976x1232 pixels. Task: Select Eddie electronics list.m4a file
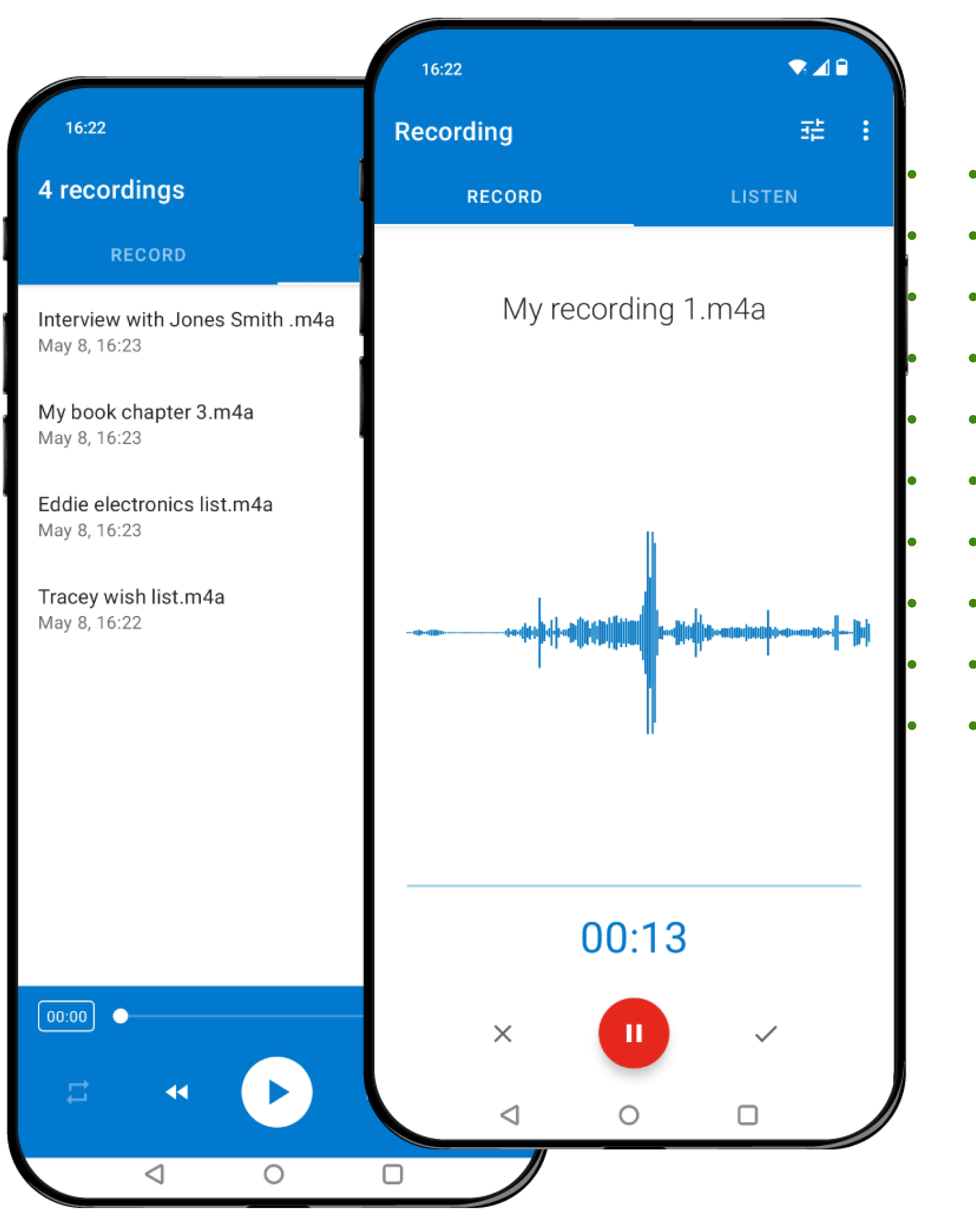click(x=155, y=504)
